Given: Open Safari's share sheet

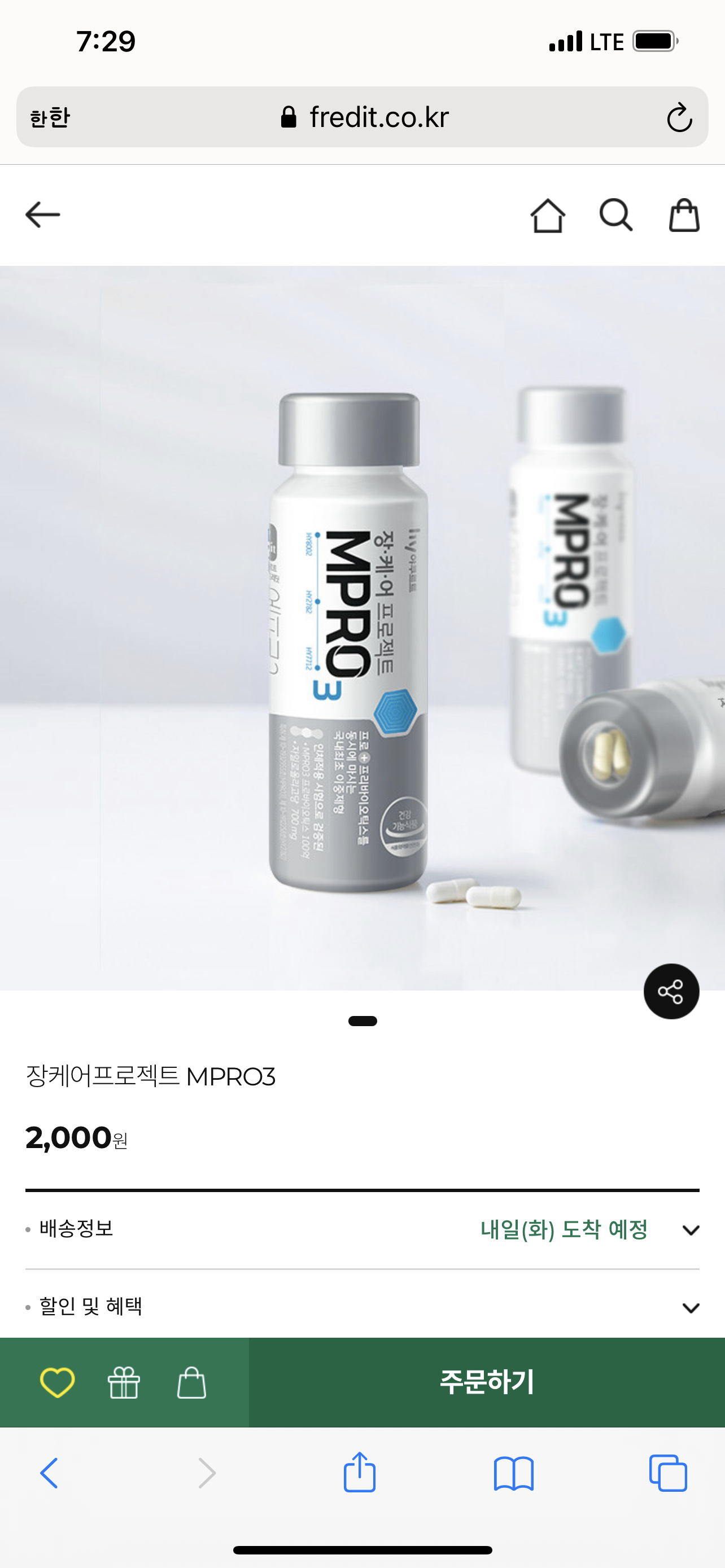Looking at the screenshot, I should point(359,1473).
